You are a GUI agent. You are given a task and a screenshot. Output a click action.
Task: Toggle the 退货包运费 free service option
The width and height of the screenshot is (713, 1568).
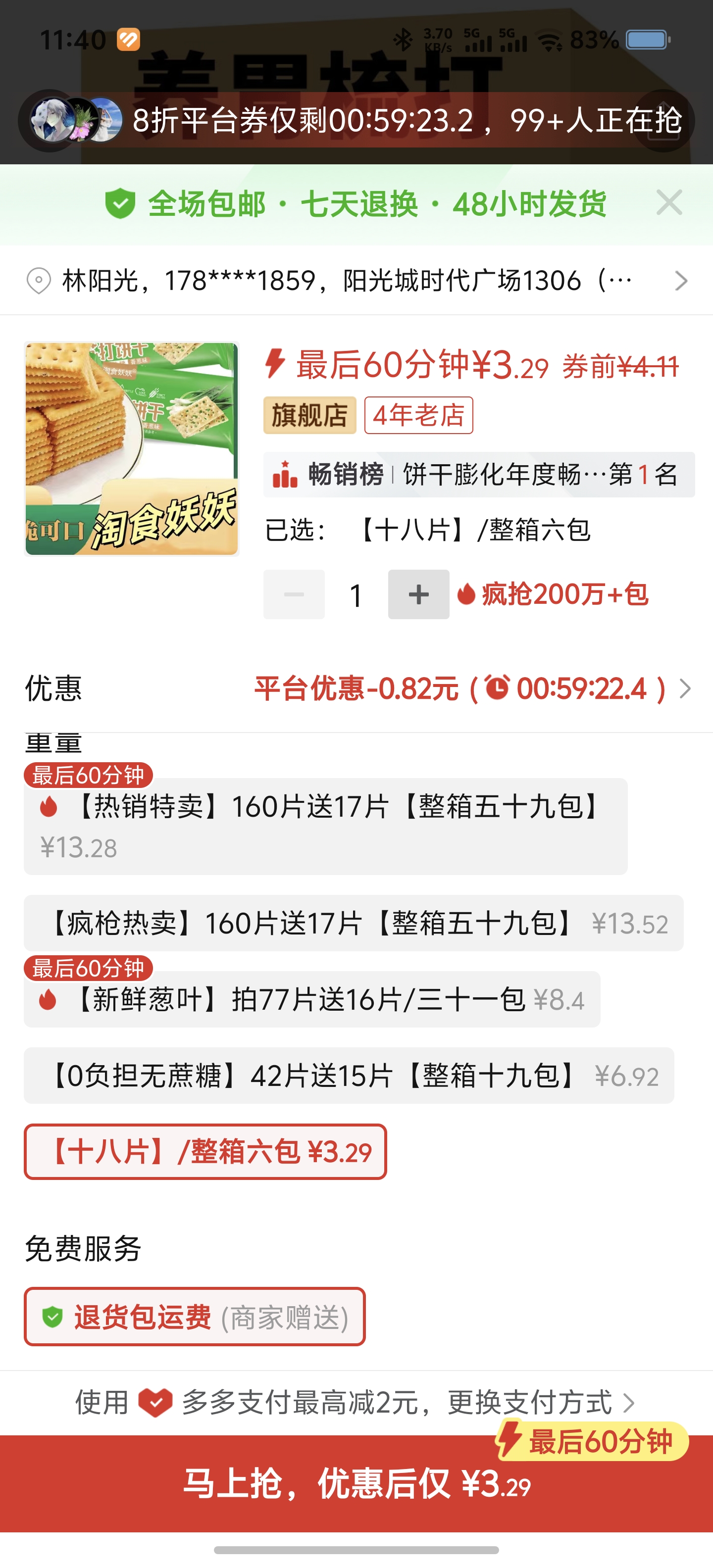tap(195, 1317)
